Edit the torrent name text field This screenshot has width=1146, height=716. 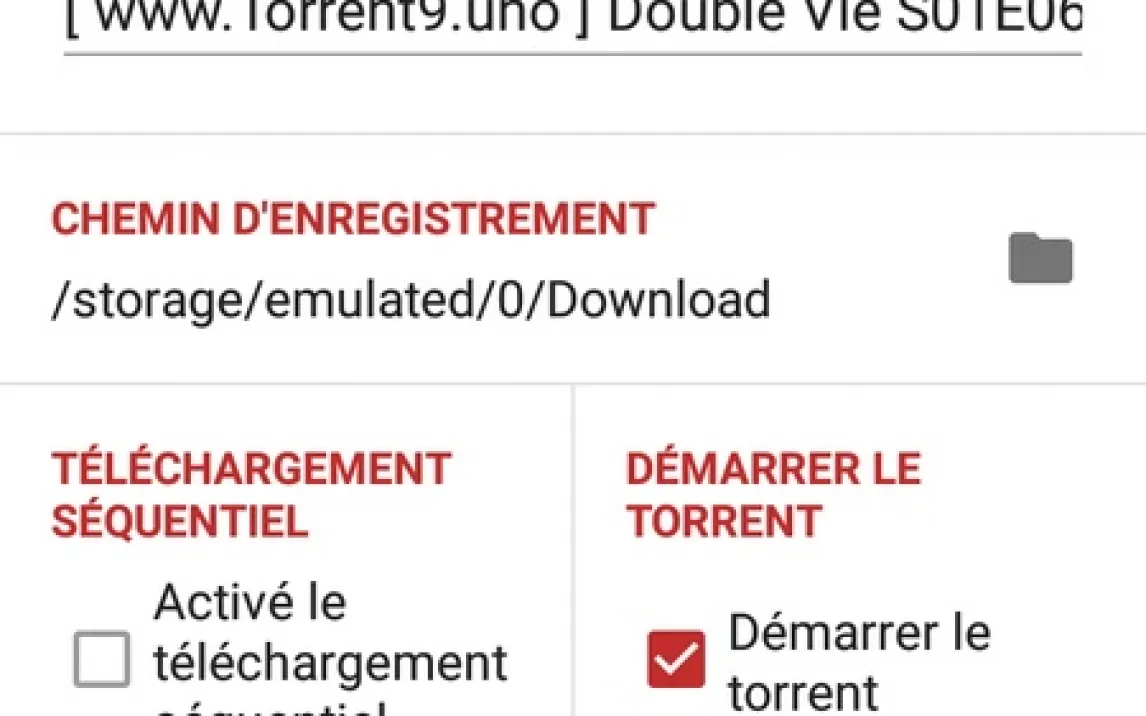[x=572, y=20]
